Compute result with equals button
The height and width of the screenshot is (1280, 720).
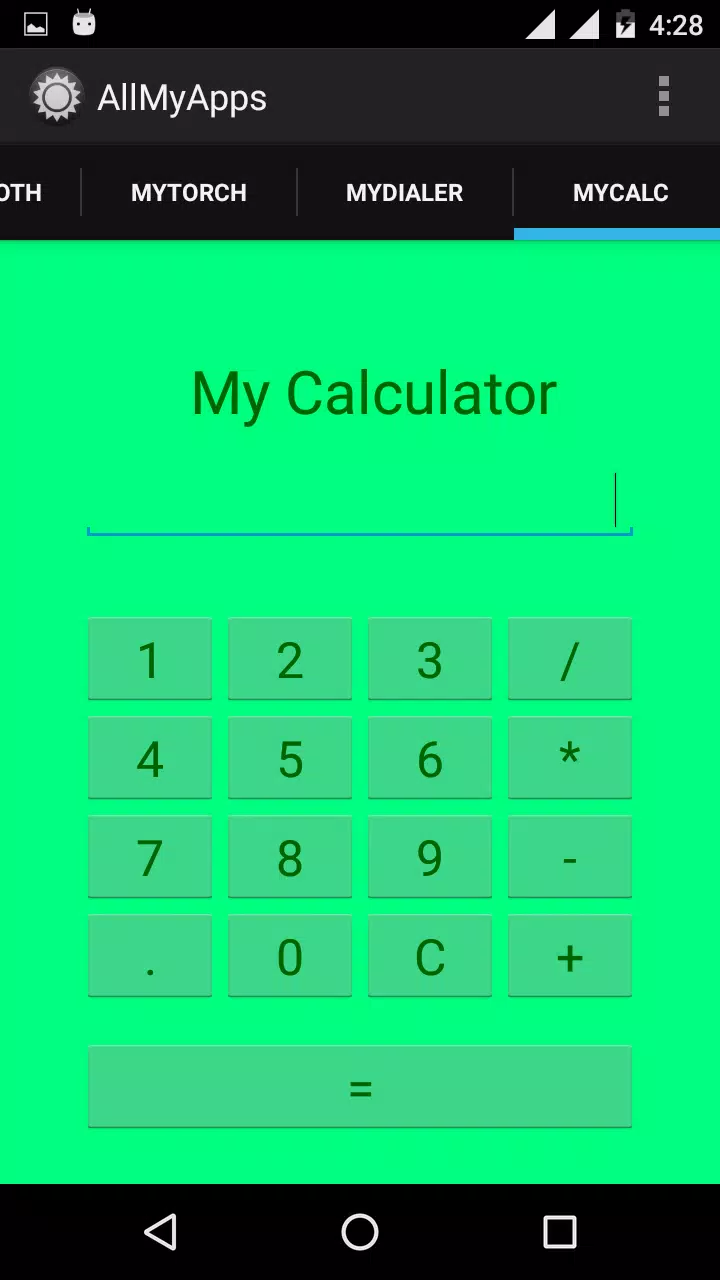(x=360, y=1087)
